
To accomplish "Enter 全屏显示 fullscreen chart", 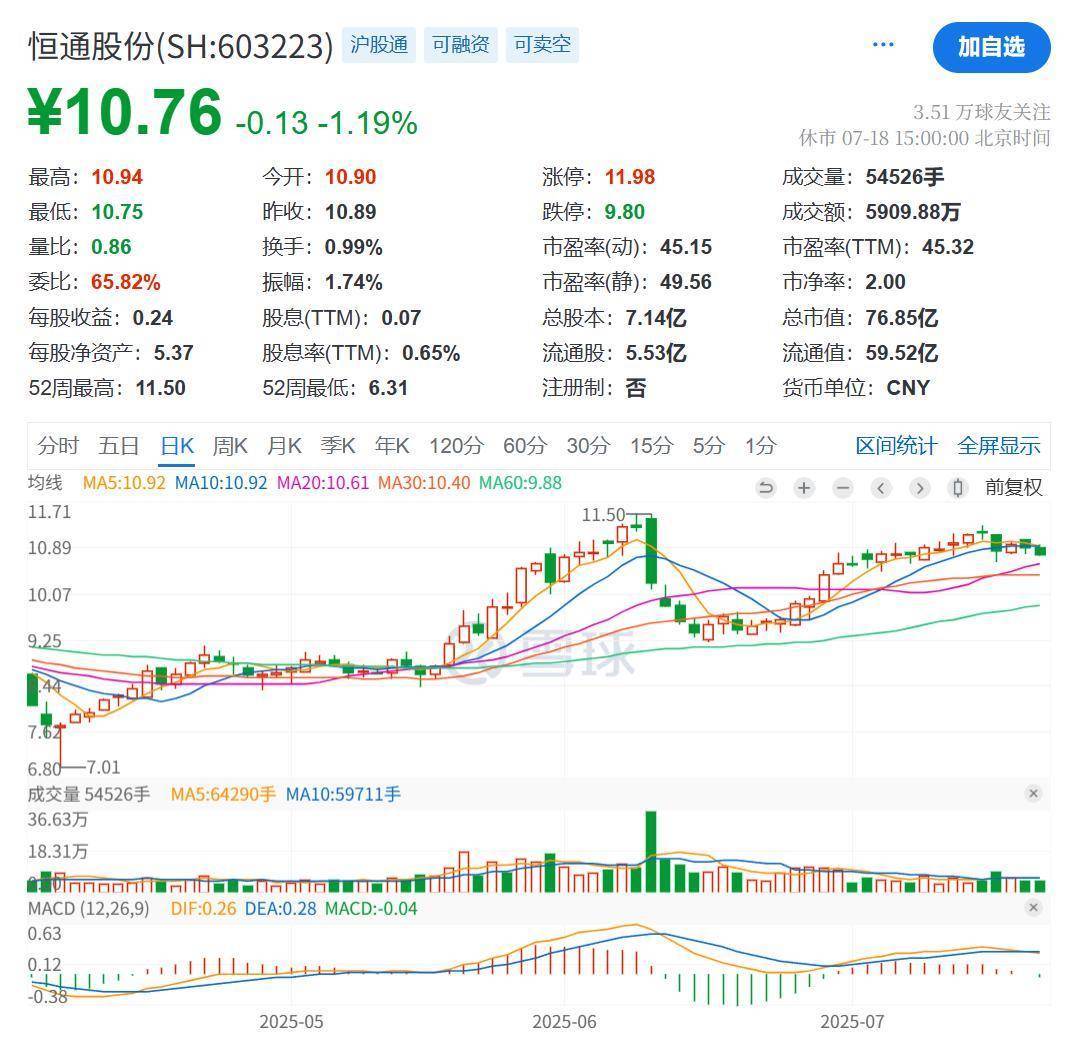I will pos(998,446).
